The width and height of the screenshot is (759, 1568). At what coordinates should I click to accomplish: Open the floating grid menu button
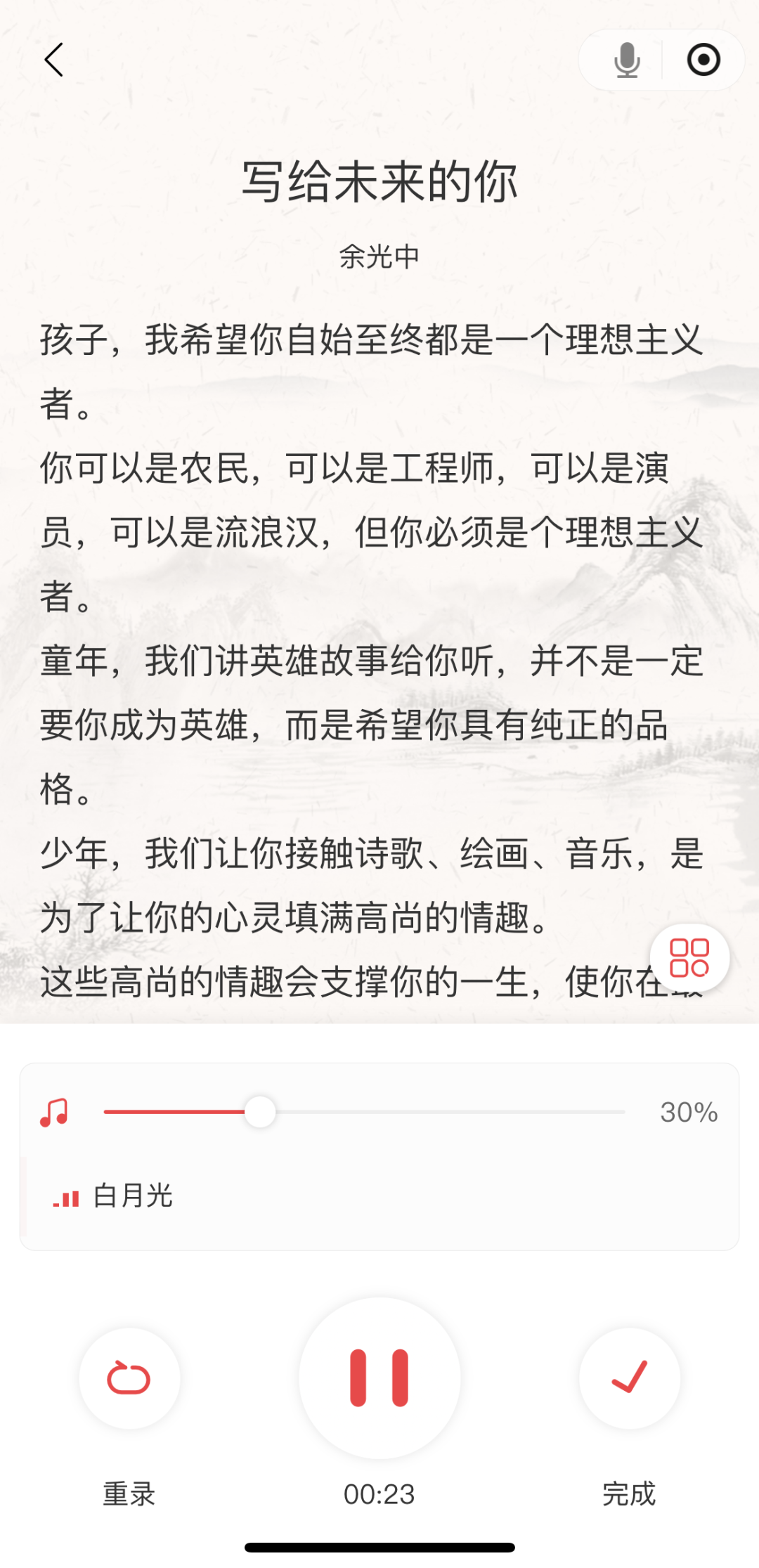pos(689,957)
